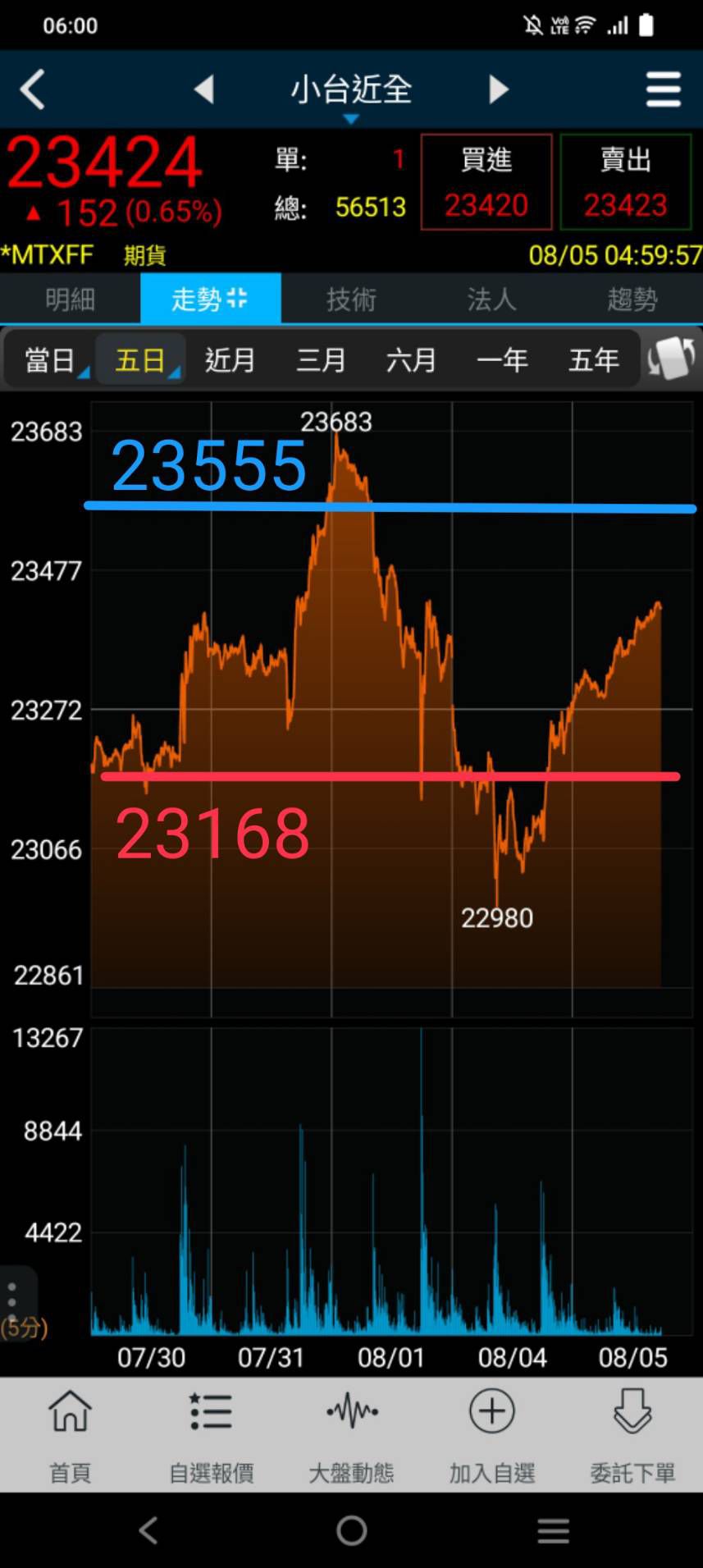Tap the 賣出 sell price box
Screen dimensions: 703x1568
[x=625, y=182]
